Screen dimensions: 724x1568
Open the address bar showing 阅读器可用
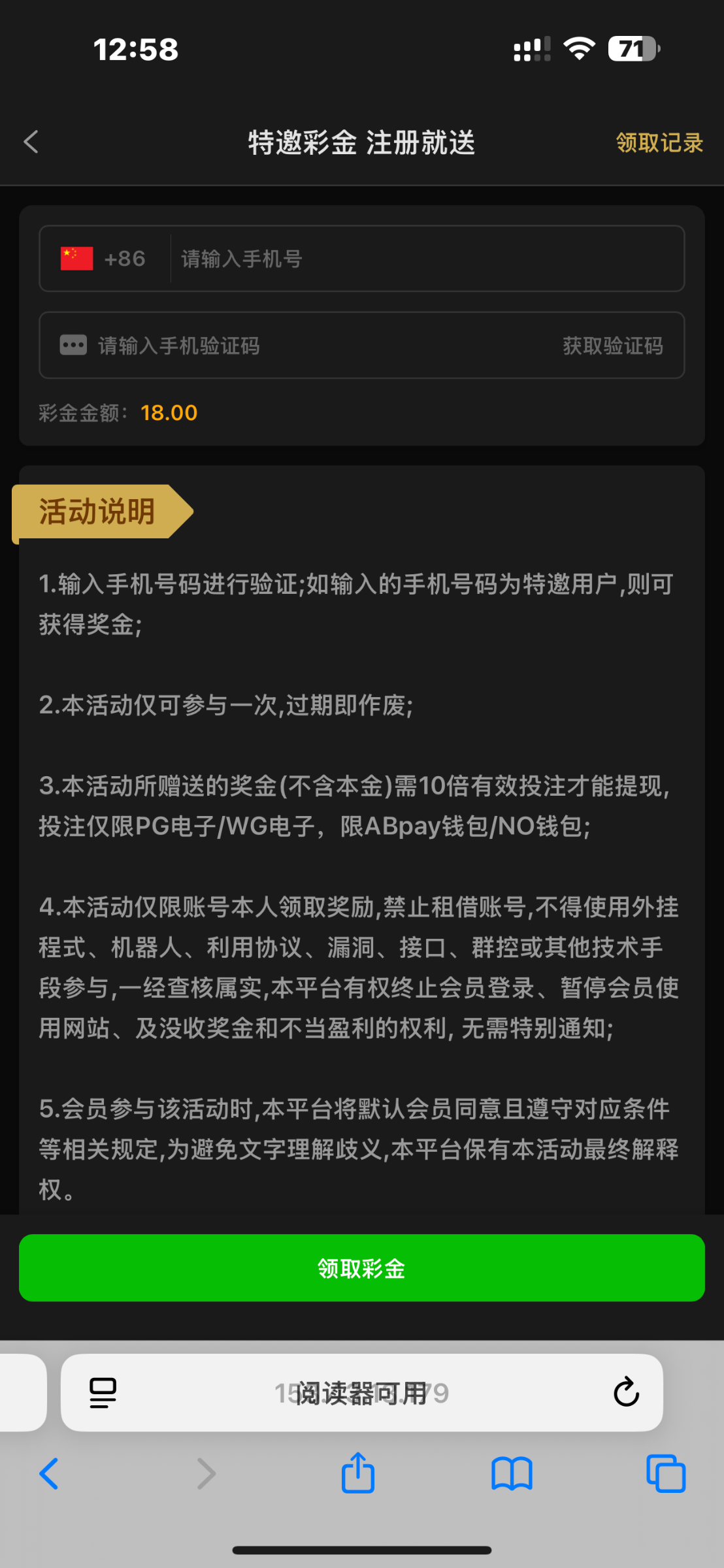(362, 1392)
